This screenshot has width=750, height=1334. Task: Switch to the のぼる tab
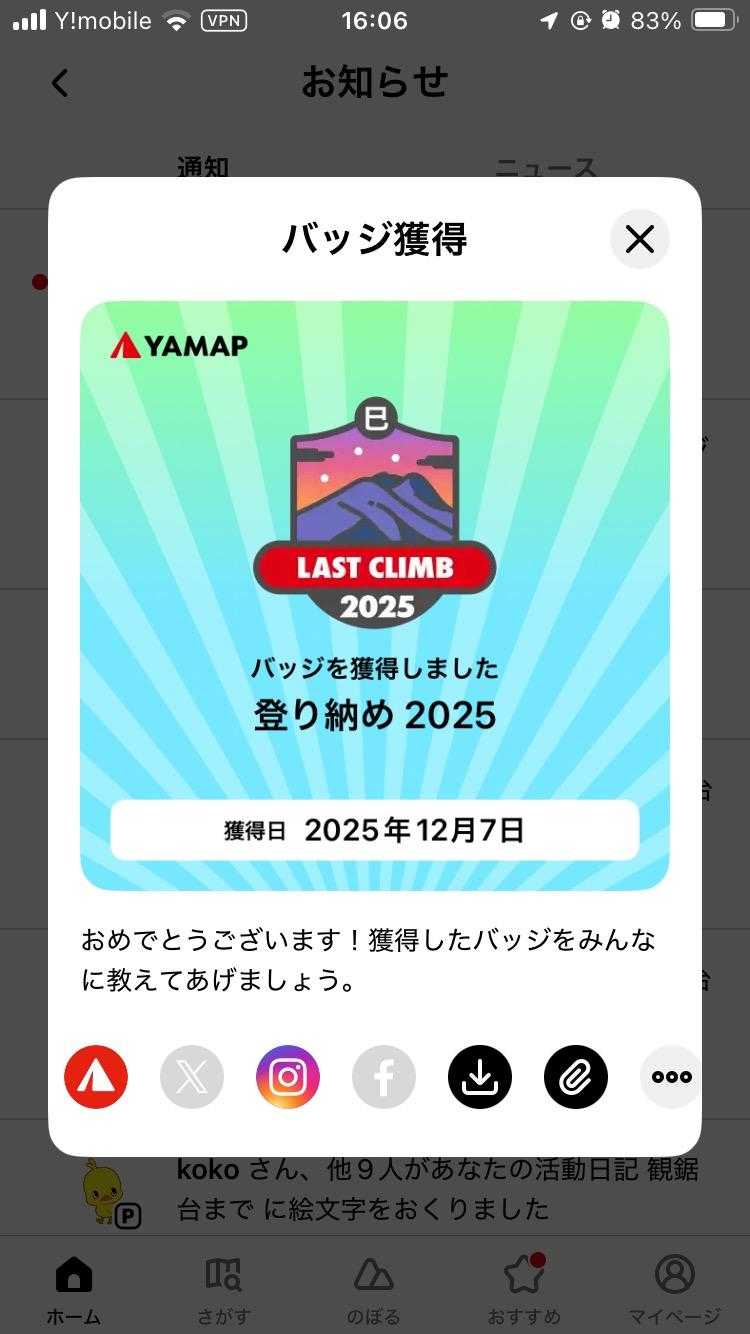click(374, 1289)
